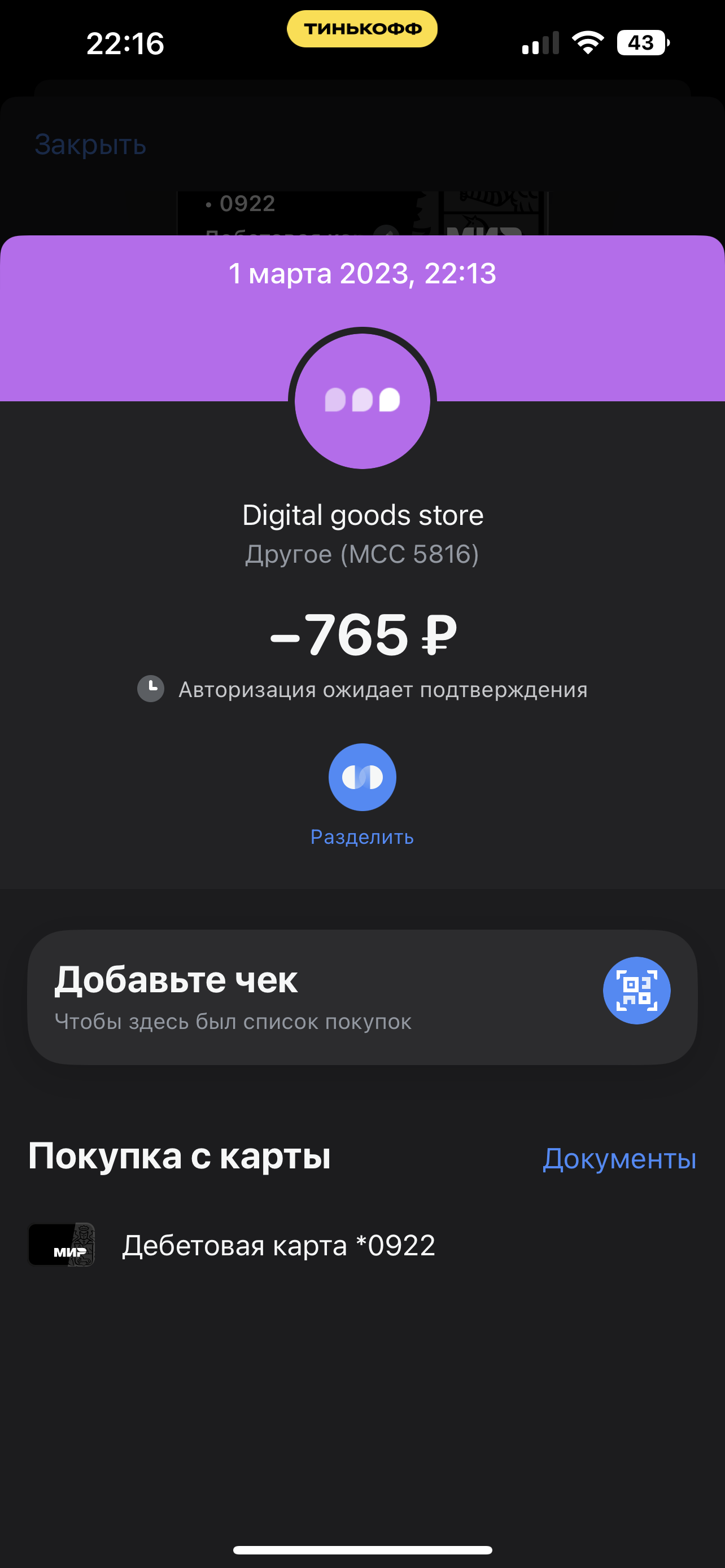Open the Документы link

click(619, 1158)
